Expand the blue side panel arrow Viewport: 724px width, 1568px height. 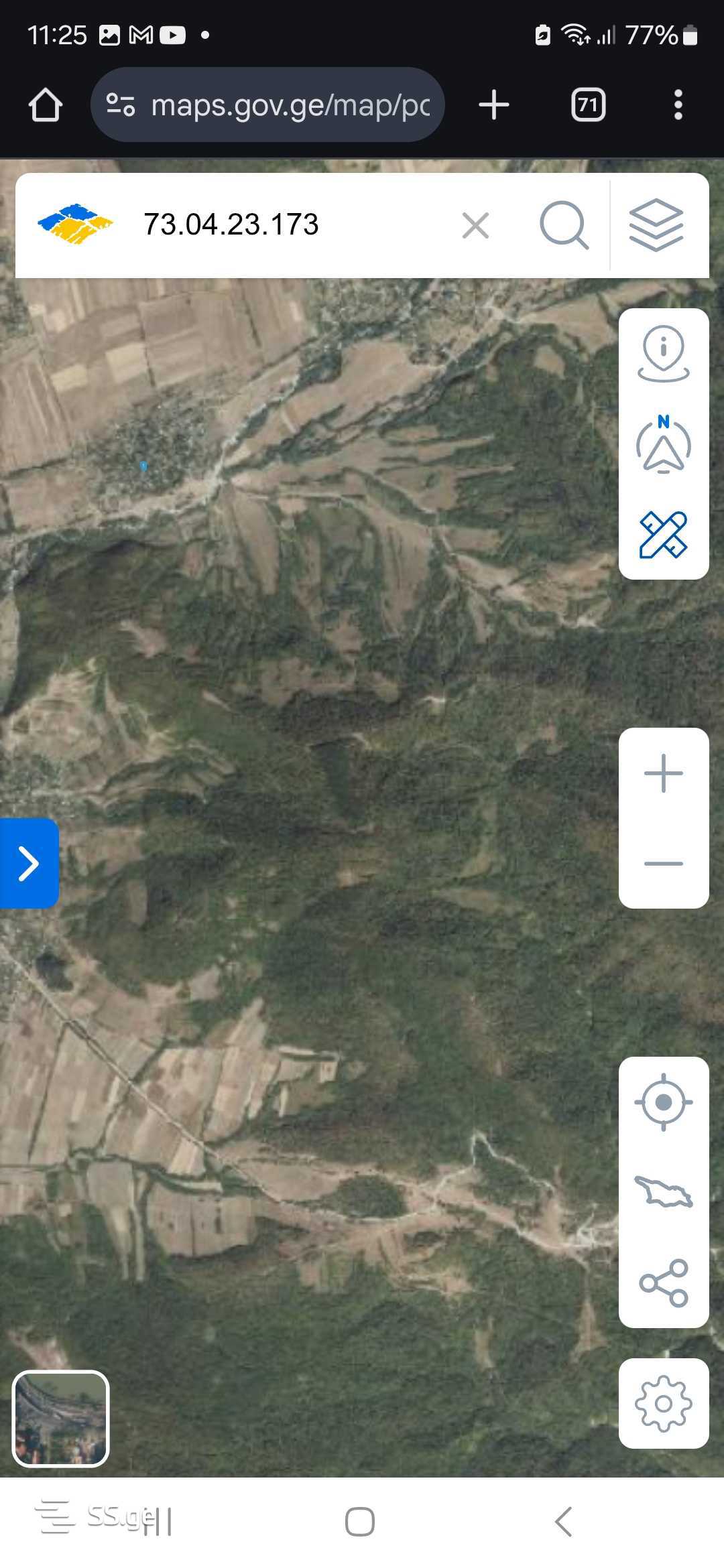pos(29,863)
